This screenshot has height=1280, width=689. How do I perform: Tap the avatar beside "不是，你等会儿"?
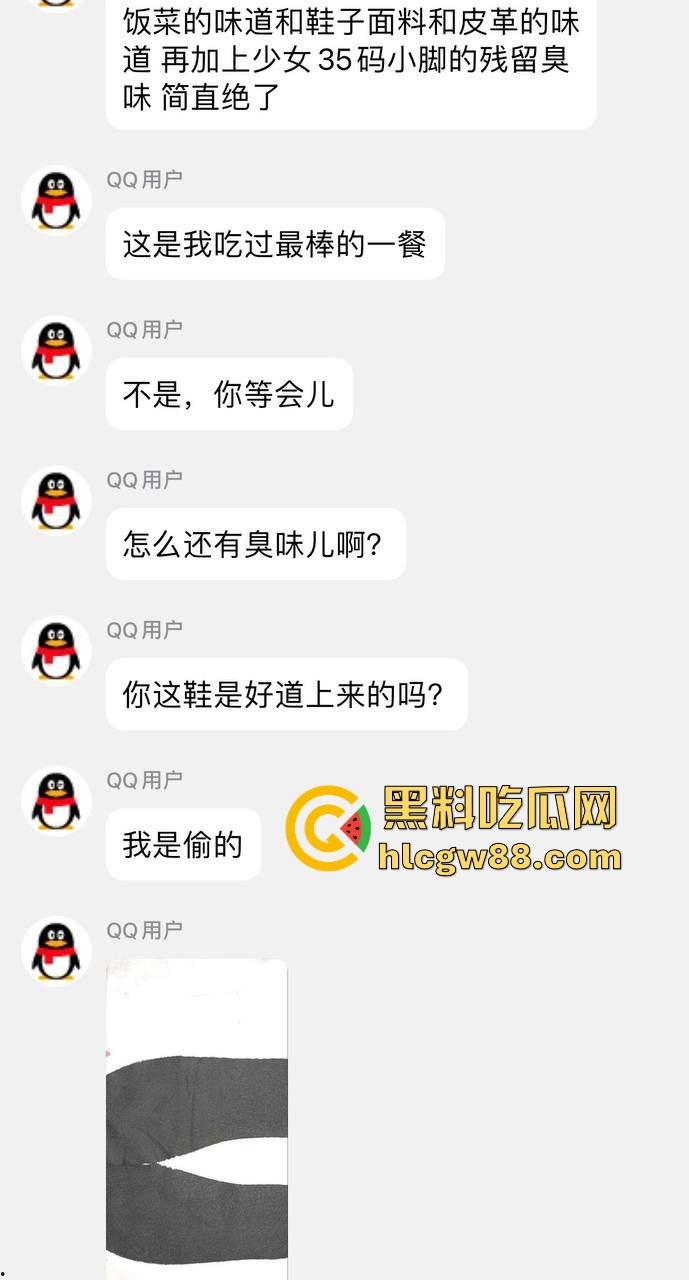[56, 351]
